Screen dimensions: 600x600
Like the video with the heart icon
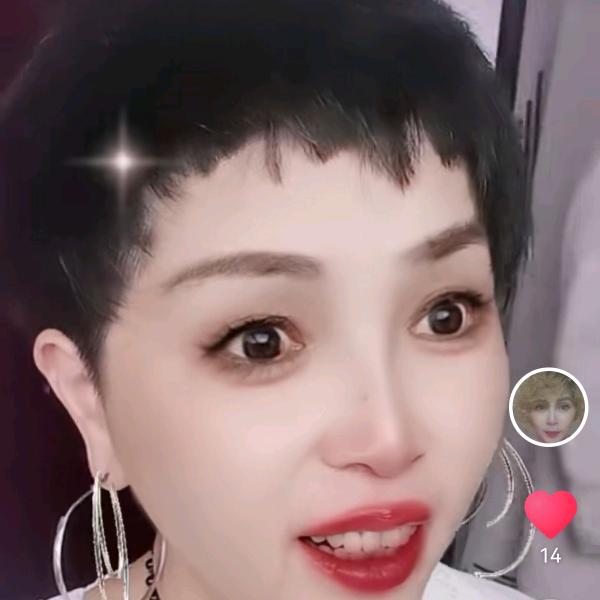(x=551, y=514)
